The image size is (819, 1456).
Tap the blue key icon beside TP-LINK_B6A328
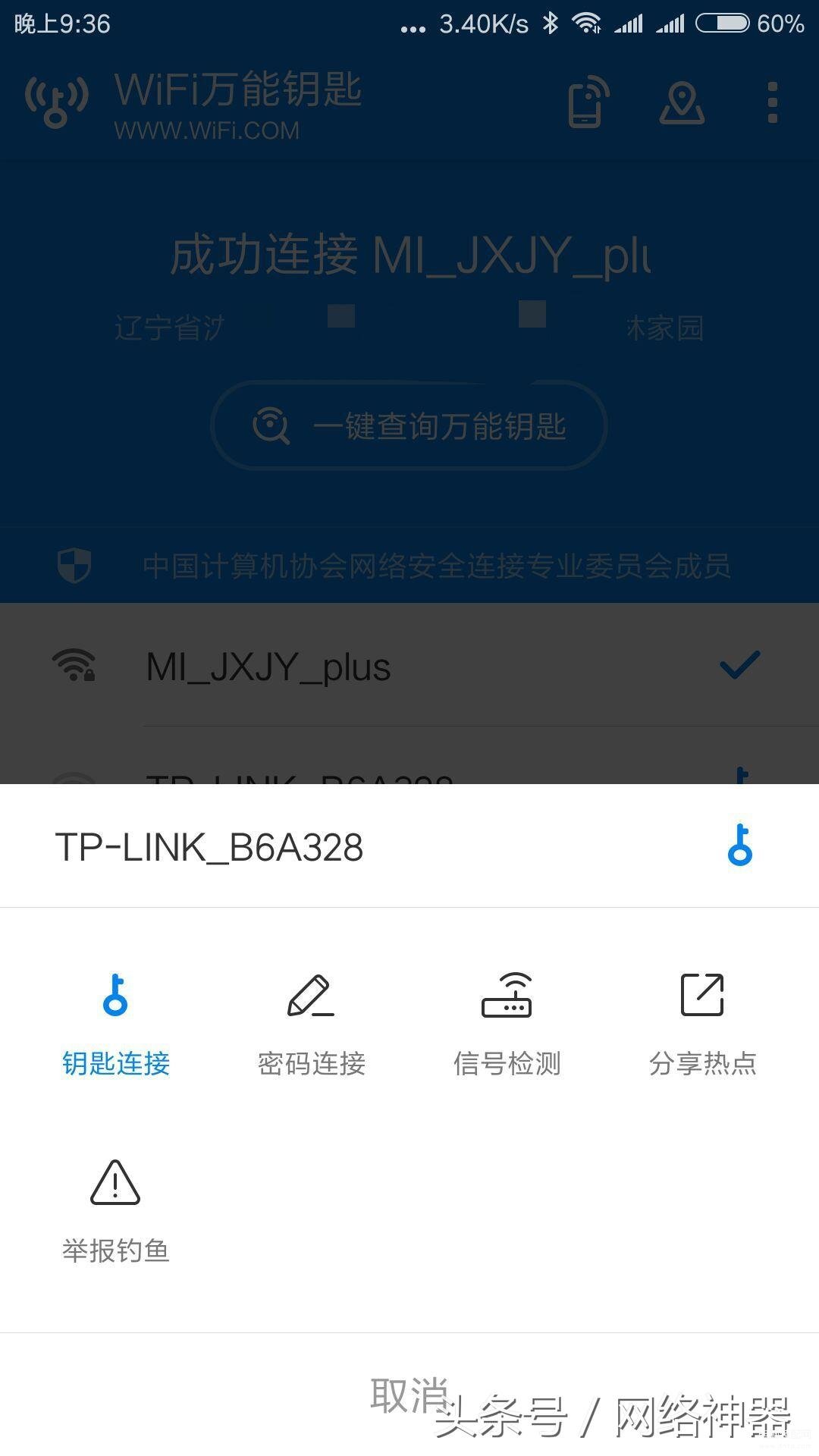point(739,846)
